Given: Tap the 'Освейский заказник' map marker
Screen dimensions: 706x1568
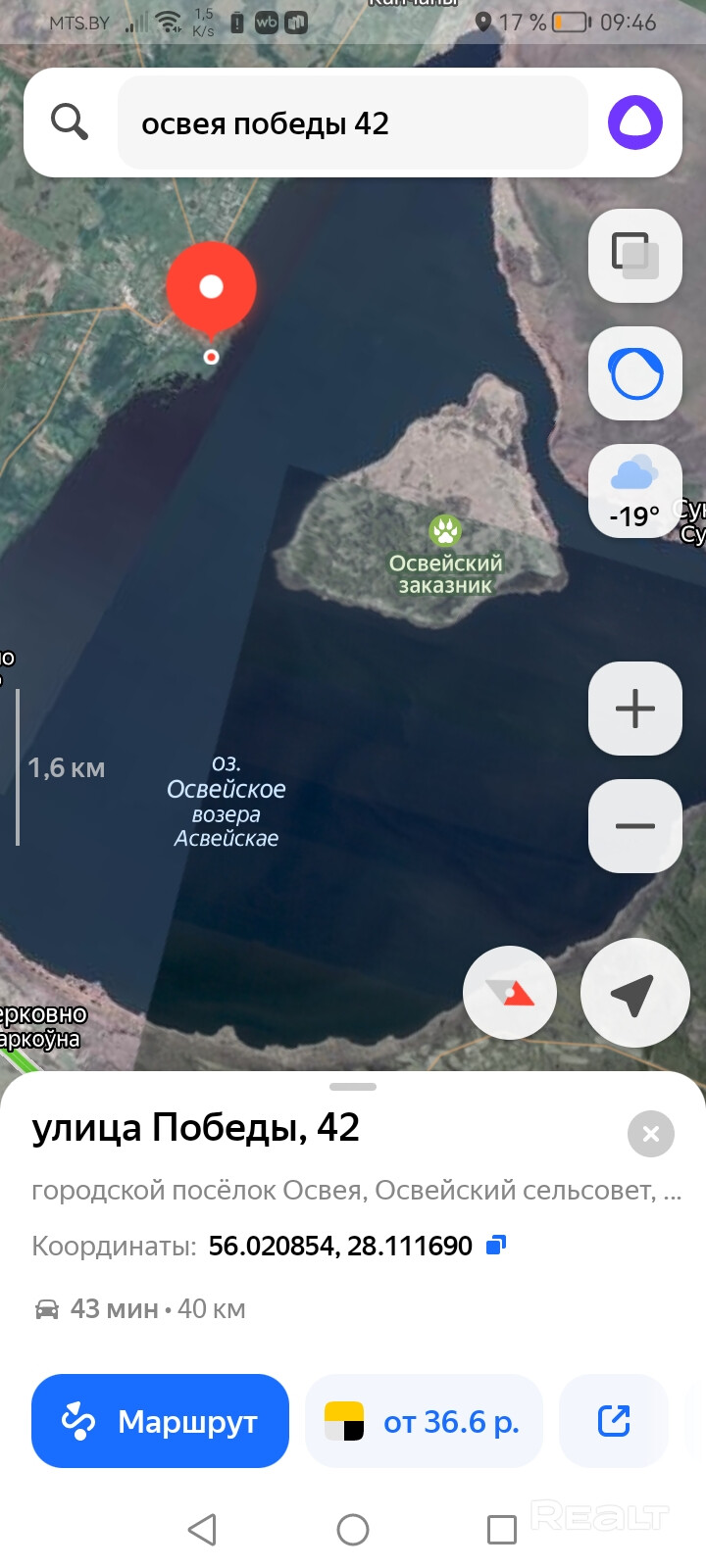Looking at the screenshot, I should 446,531.
